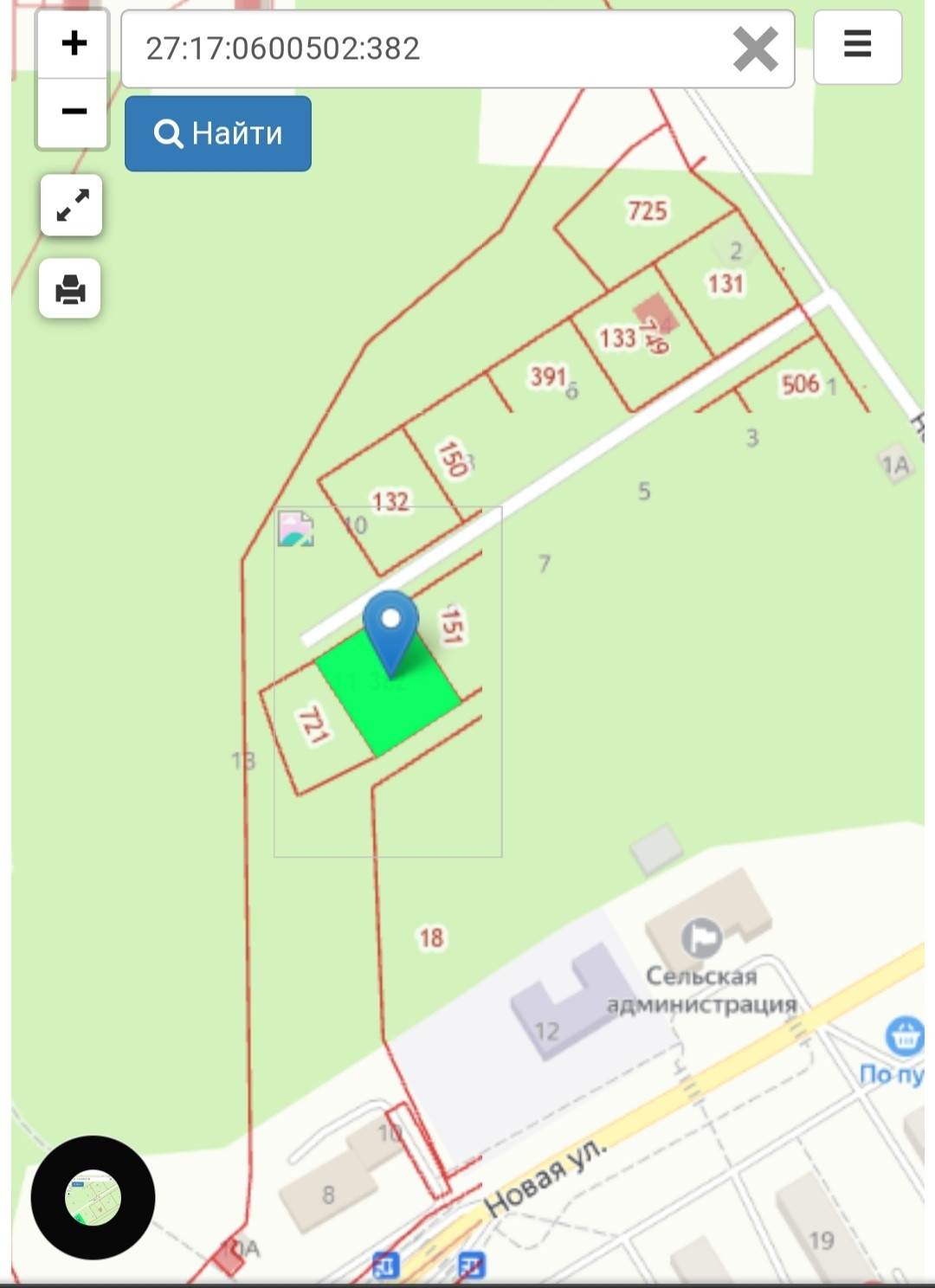The width and height of the screenshot is (935, 1288).
Task: Zoom in on the map
Action: 74,43
